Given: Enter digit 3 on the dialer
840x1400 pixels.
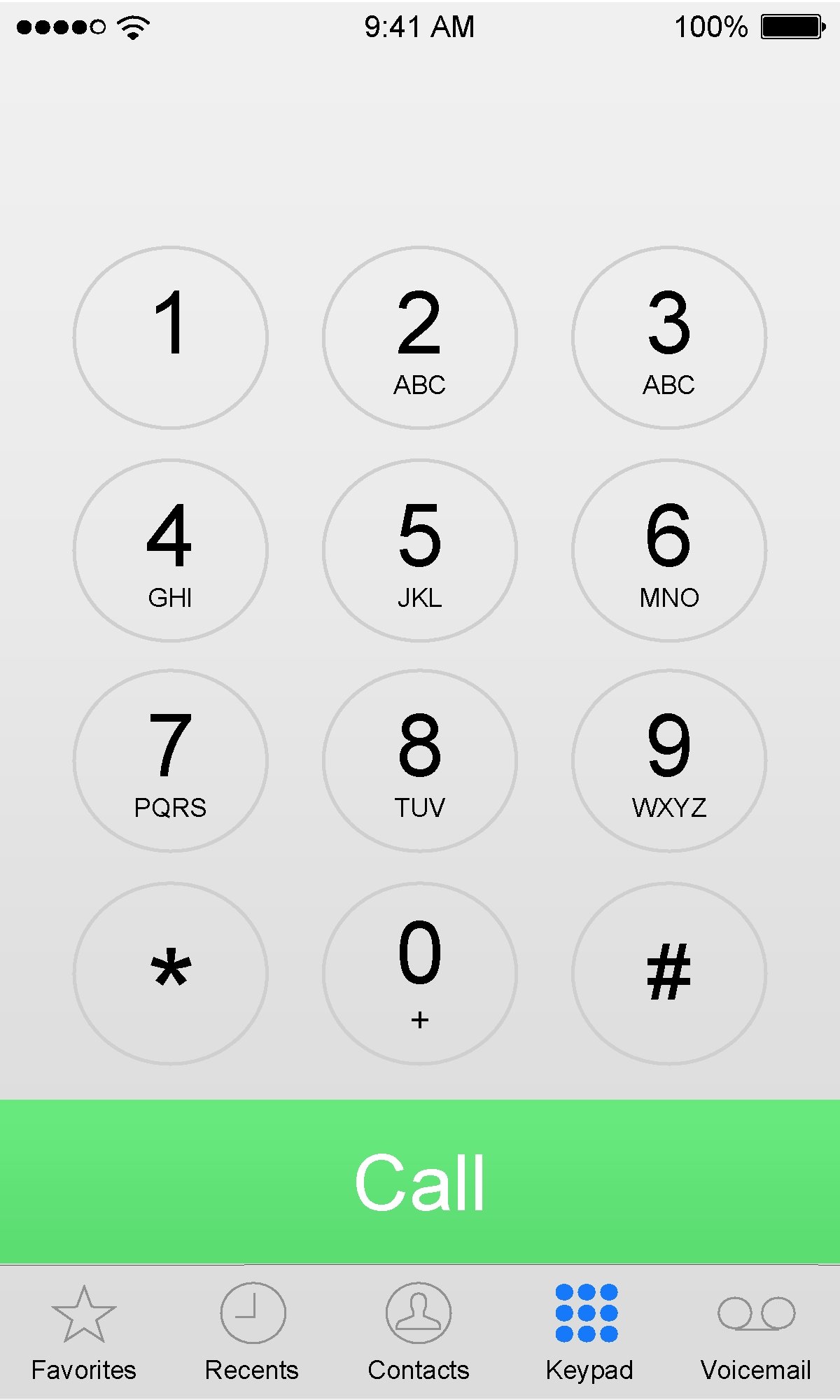Looking at the screenshot, I should tap(669, 337).
